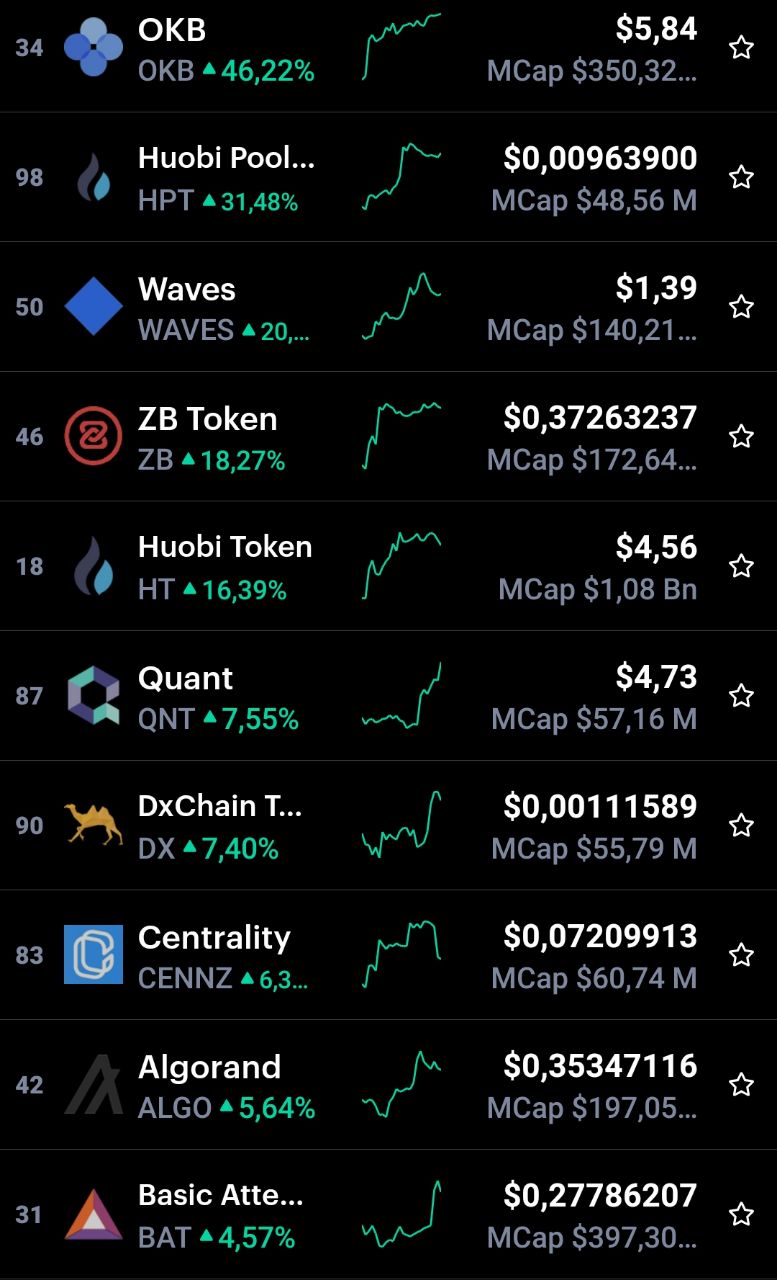
Task: Open the Waves coin details
Action: tap(388, 307)
